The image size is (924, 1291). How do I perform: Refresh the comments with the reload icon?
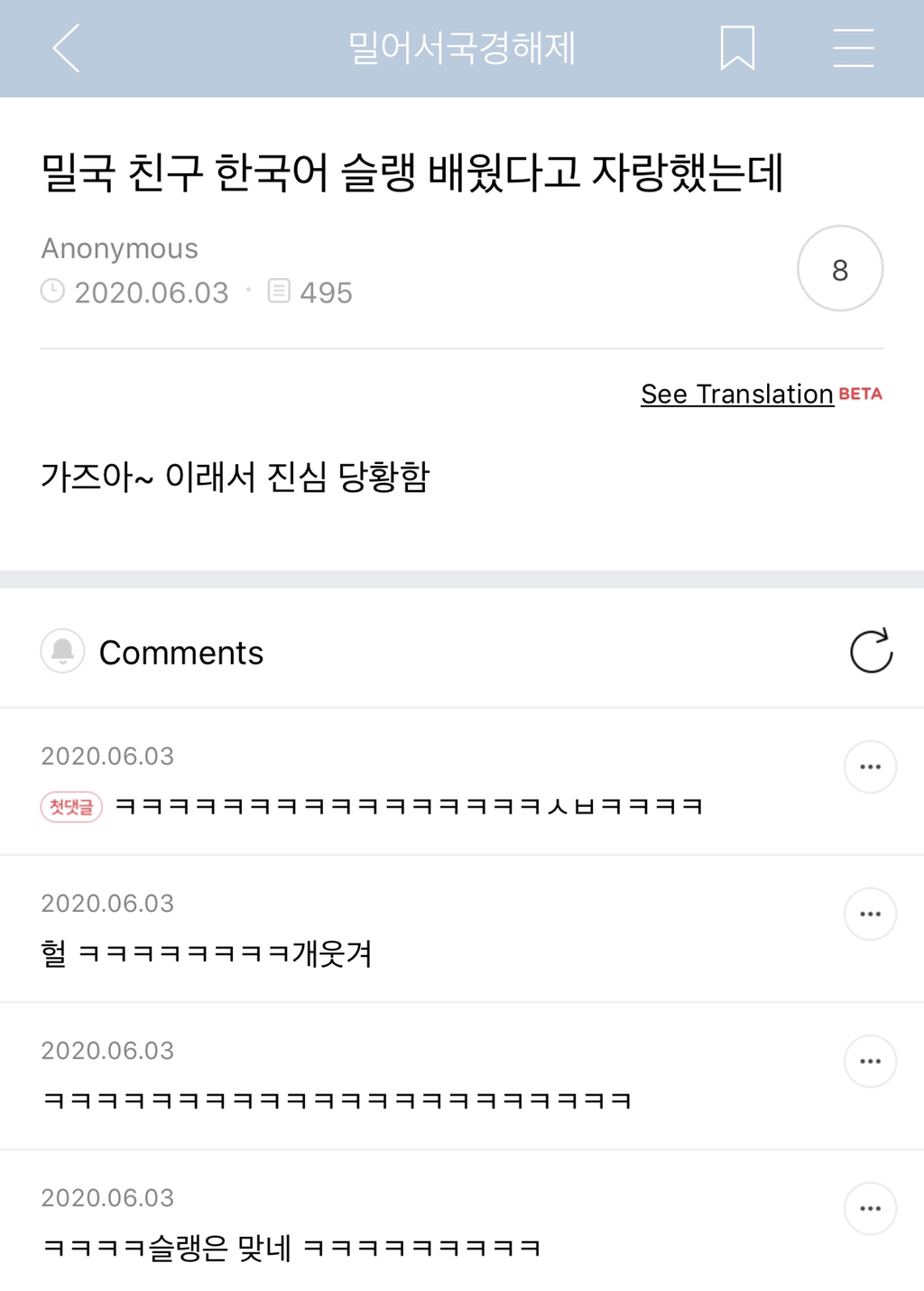[x=868, y=652]
